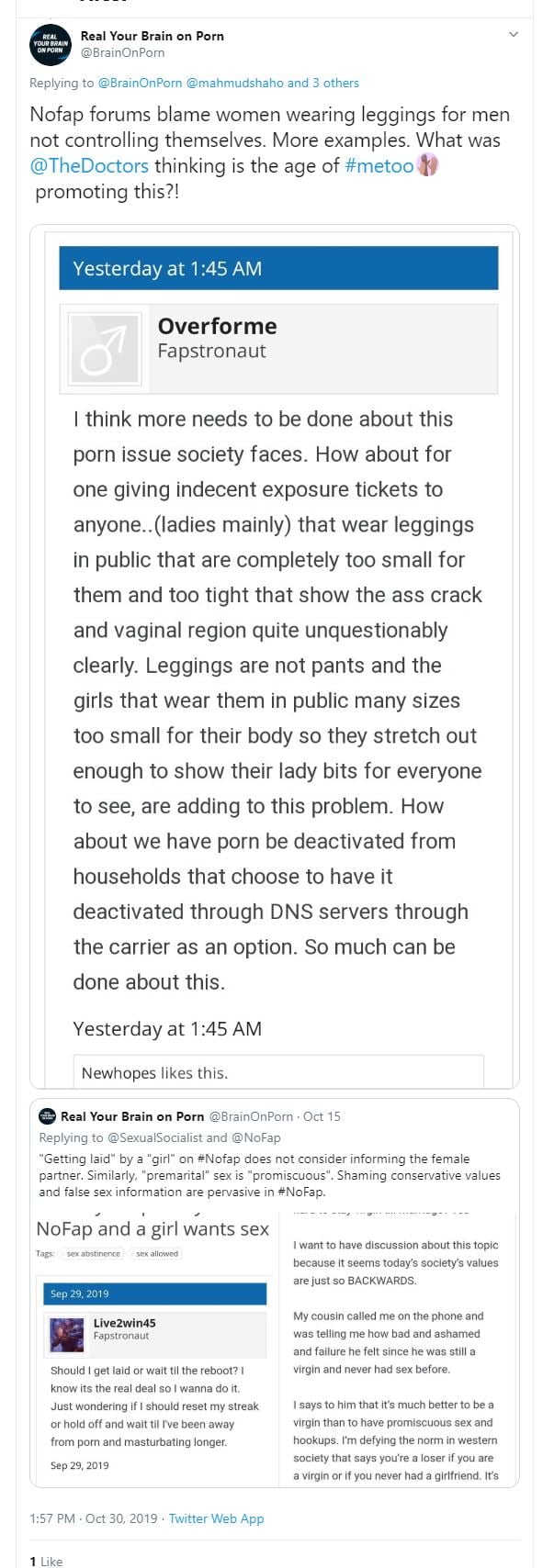
Task: Open the @TheDoctors mention link
Action: (89, 166)
